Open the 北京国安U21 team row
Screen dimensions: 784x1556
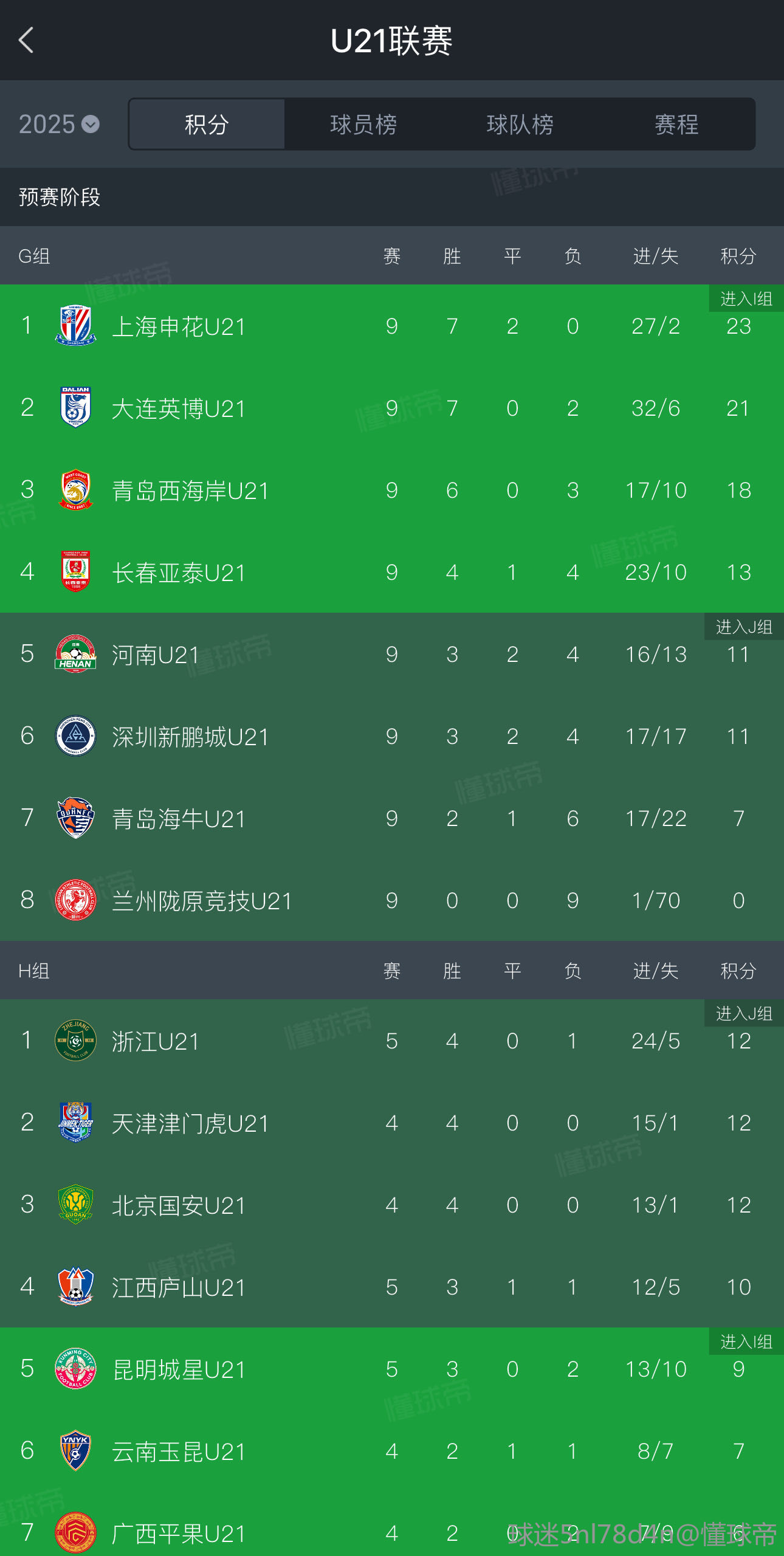tap(179, 1205)
